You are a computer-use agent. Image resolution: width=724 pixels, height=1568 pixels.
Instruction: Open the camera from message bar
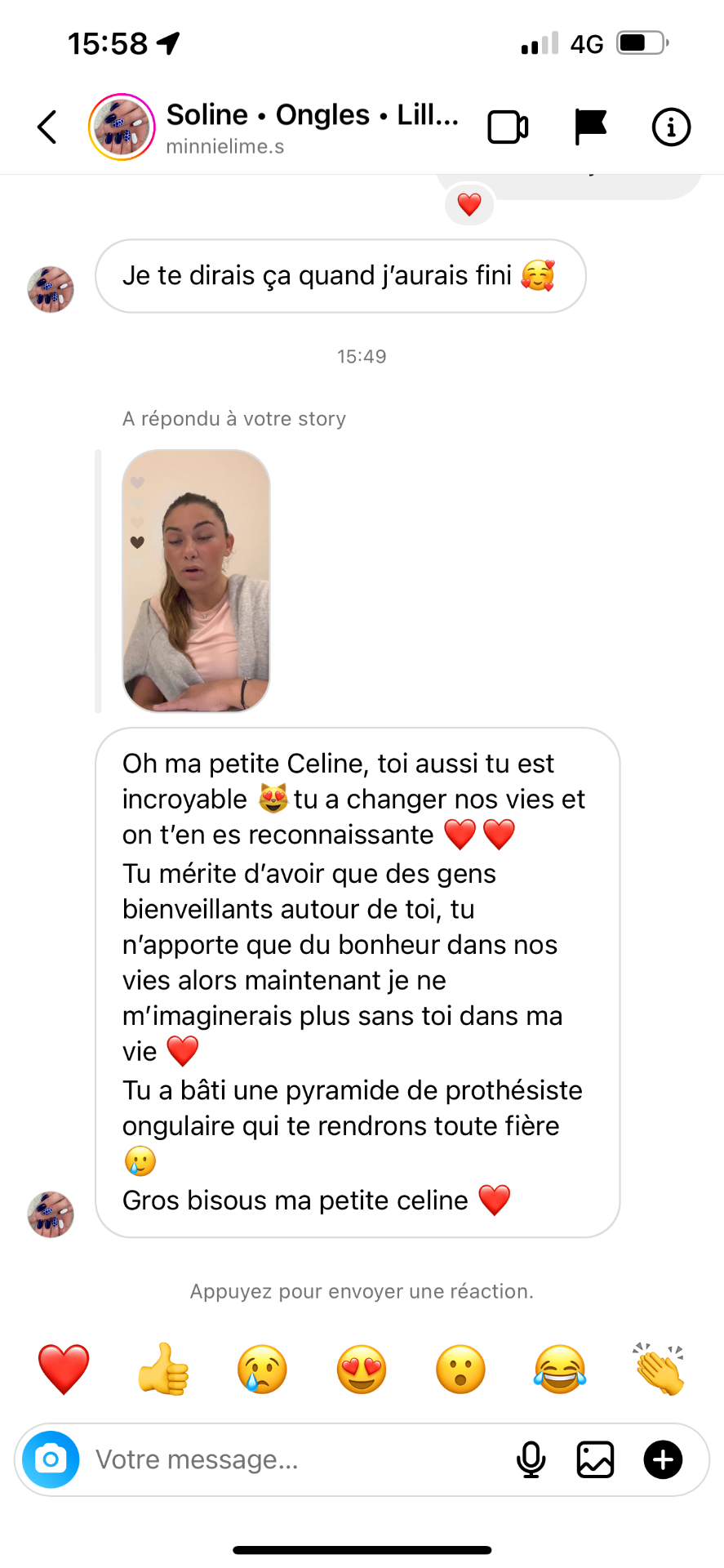(x=51, y=1459)
